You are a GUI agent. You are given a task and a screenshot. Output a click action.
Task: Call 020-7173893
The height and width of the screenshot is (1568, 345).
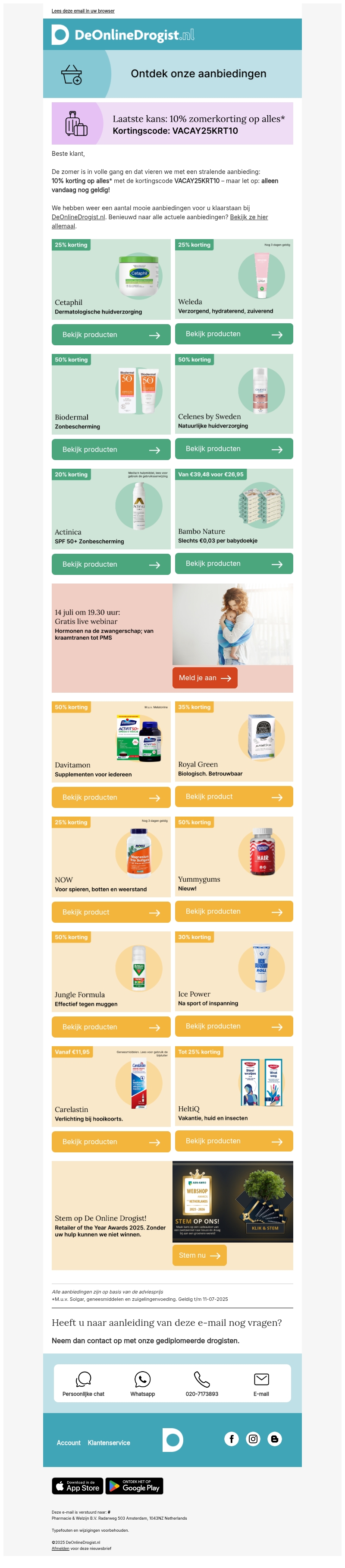pos(201,1384)
